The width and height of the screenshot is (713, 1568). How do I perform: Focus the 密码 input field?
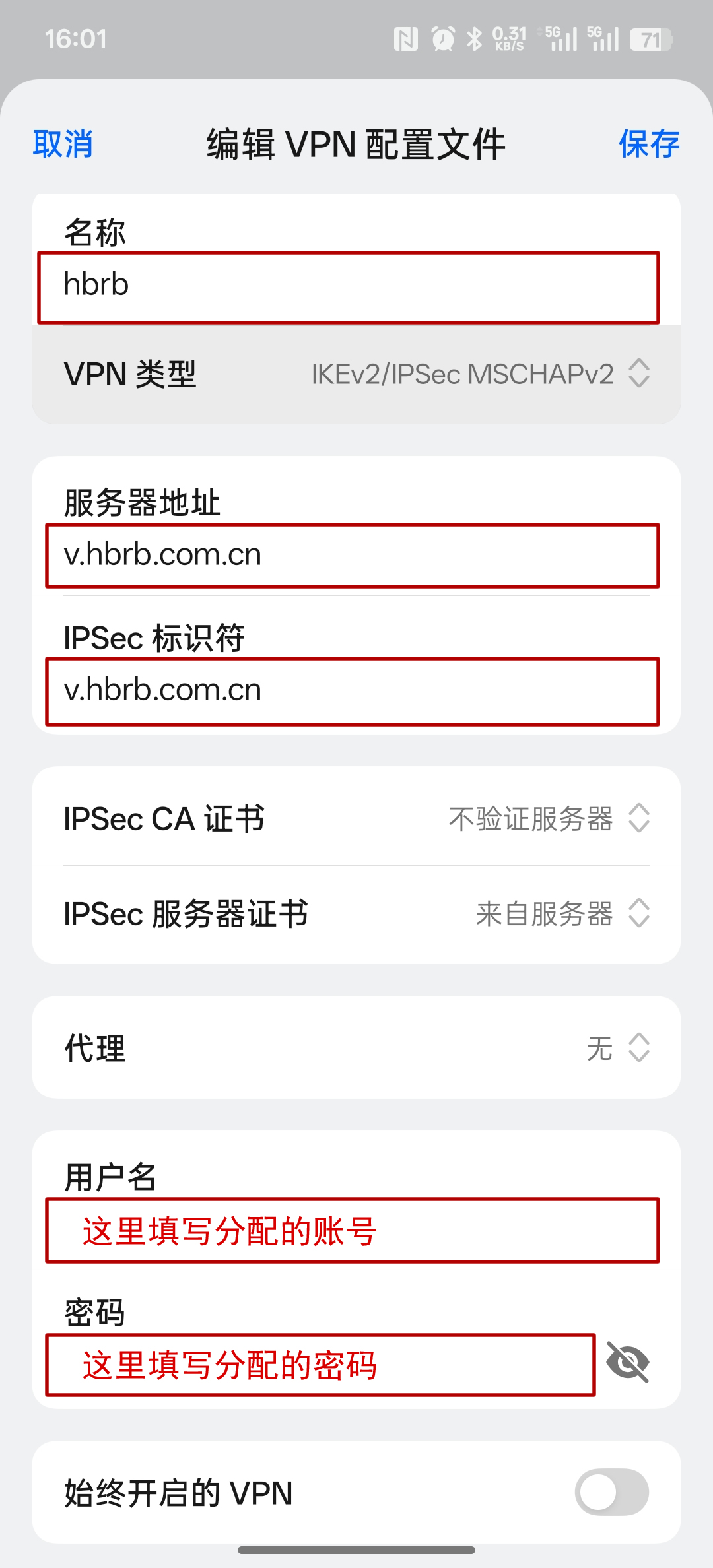[321, 1365]
